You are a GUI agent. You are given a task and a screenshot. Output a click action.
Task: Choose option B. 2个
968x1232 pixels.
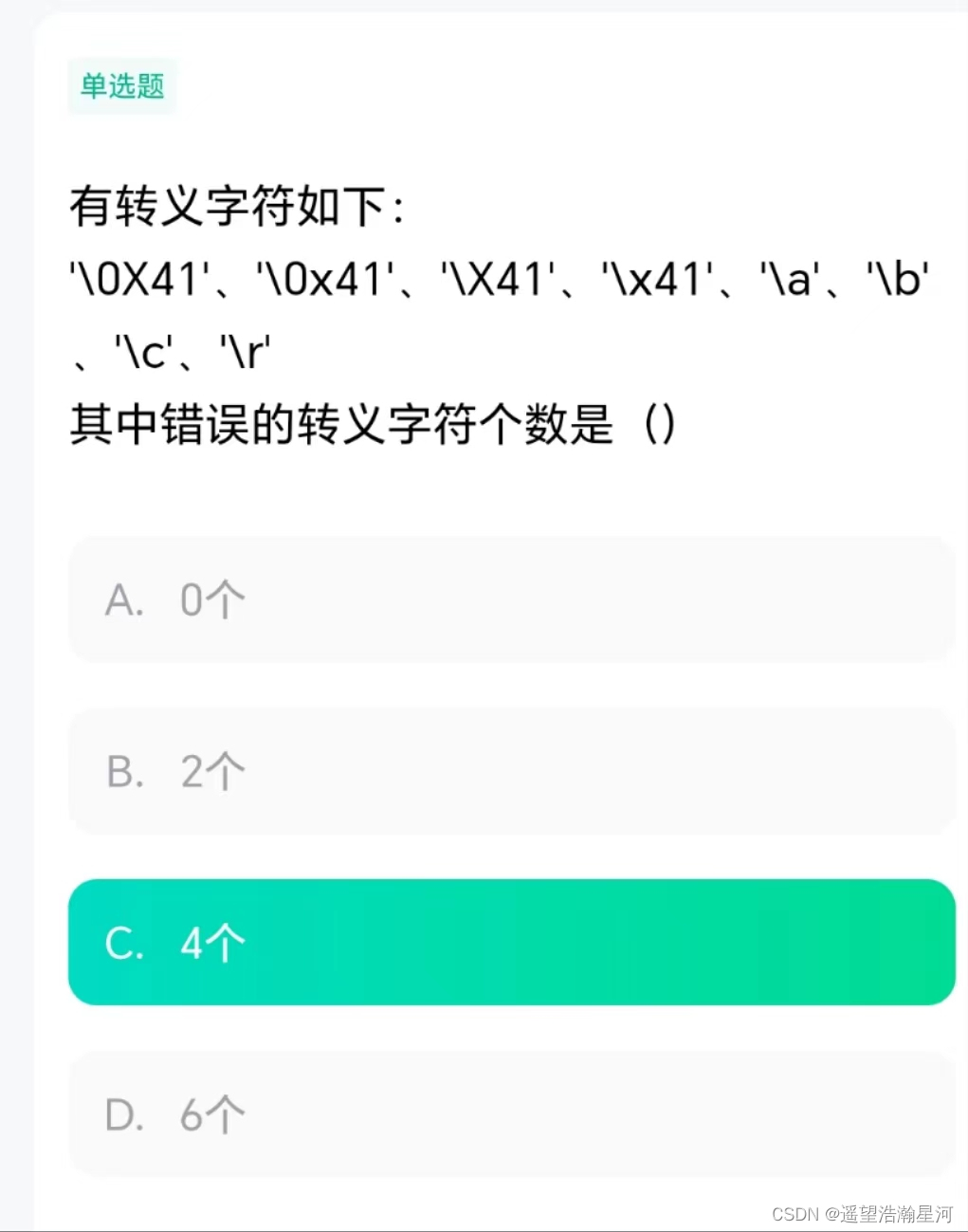coord(512,771)
